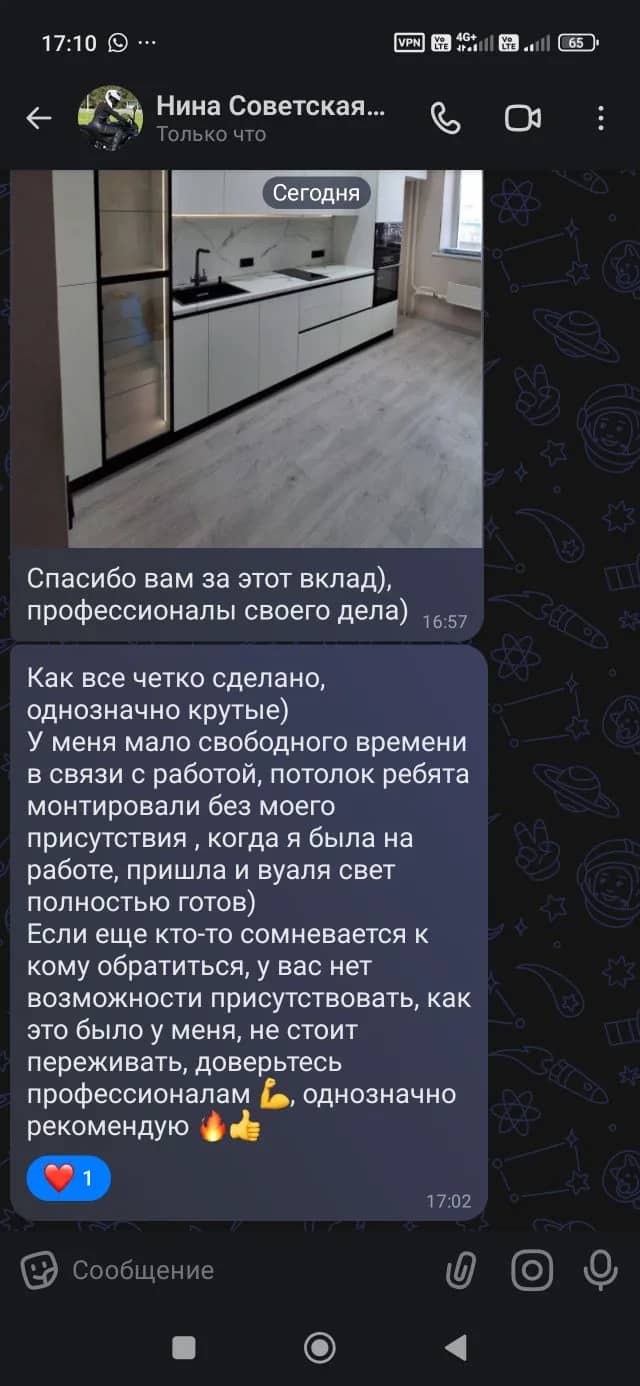The image size is (640, 1386).
Task: Open the sticker and emoji panel
Action: 39,1271
